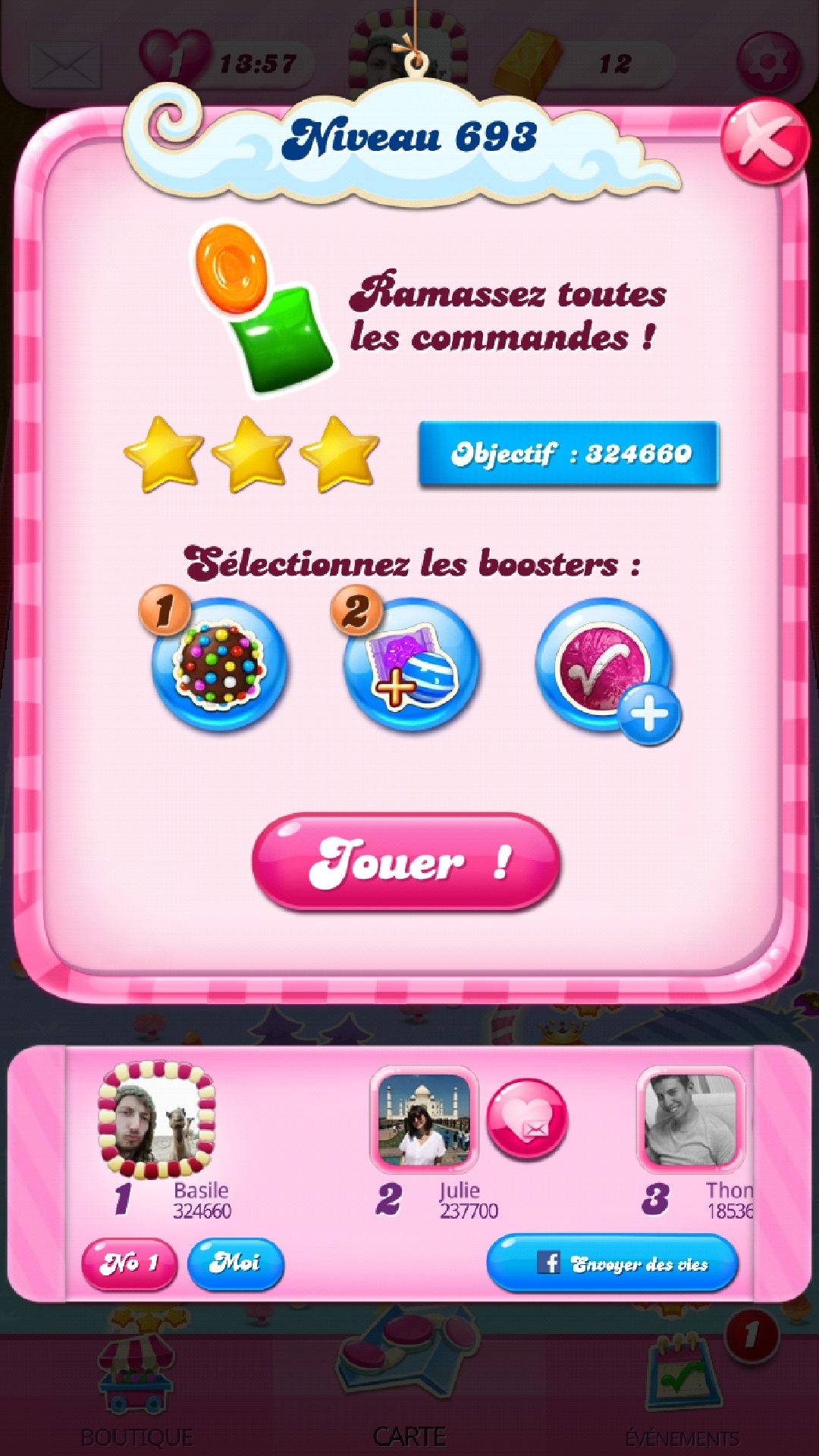This screenshot has width=819, height=1456.
Task: Select the striped and wrapped candy booster
Action: (x=411, y=665)
